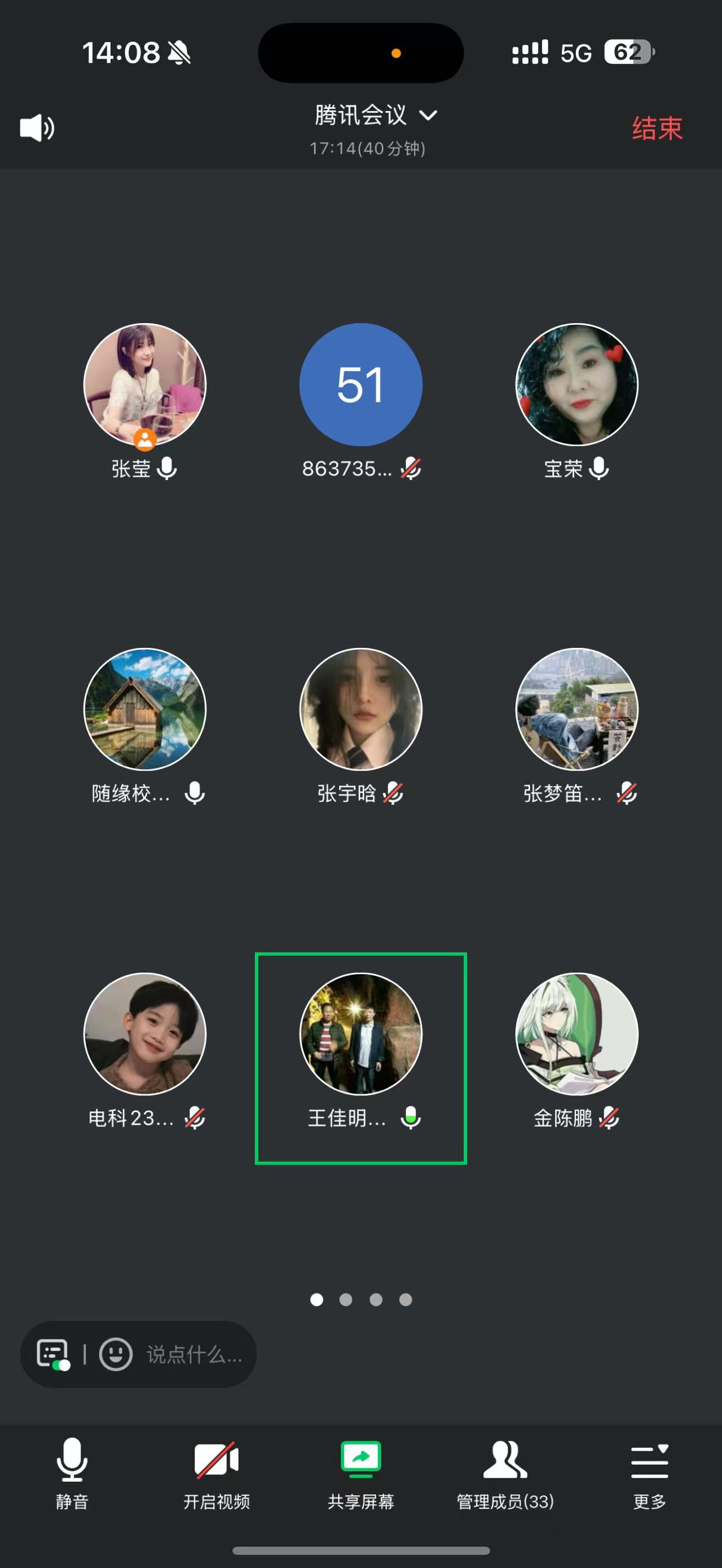Open the emoji picker in chat bar

click(x=116, y=1354)
